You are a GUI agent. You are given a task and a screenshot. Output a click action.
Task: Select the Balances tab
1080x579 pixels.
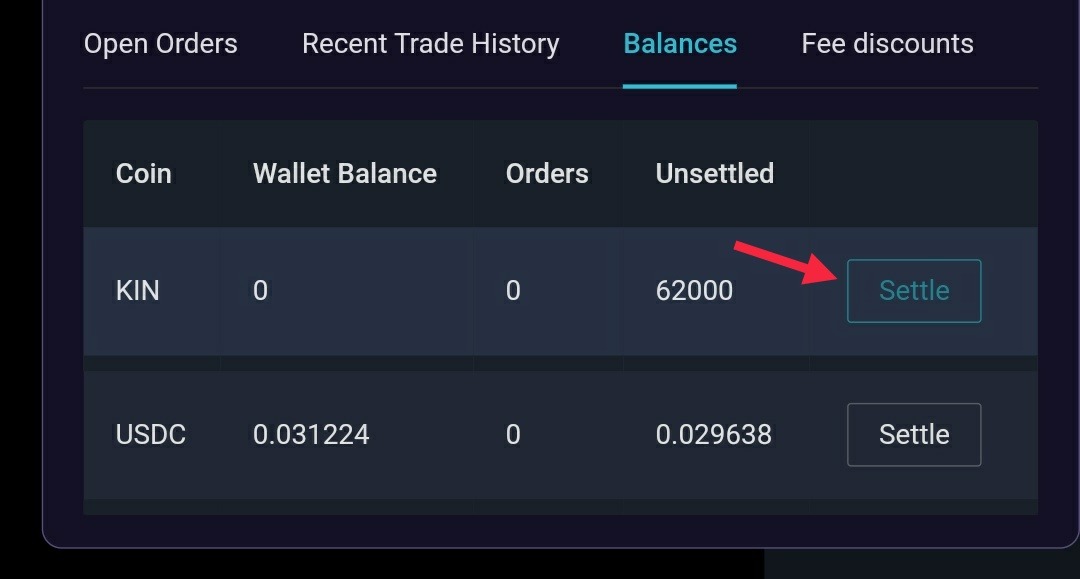click(x=680, y=44)
